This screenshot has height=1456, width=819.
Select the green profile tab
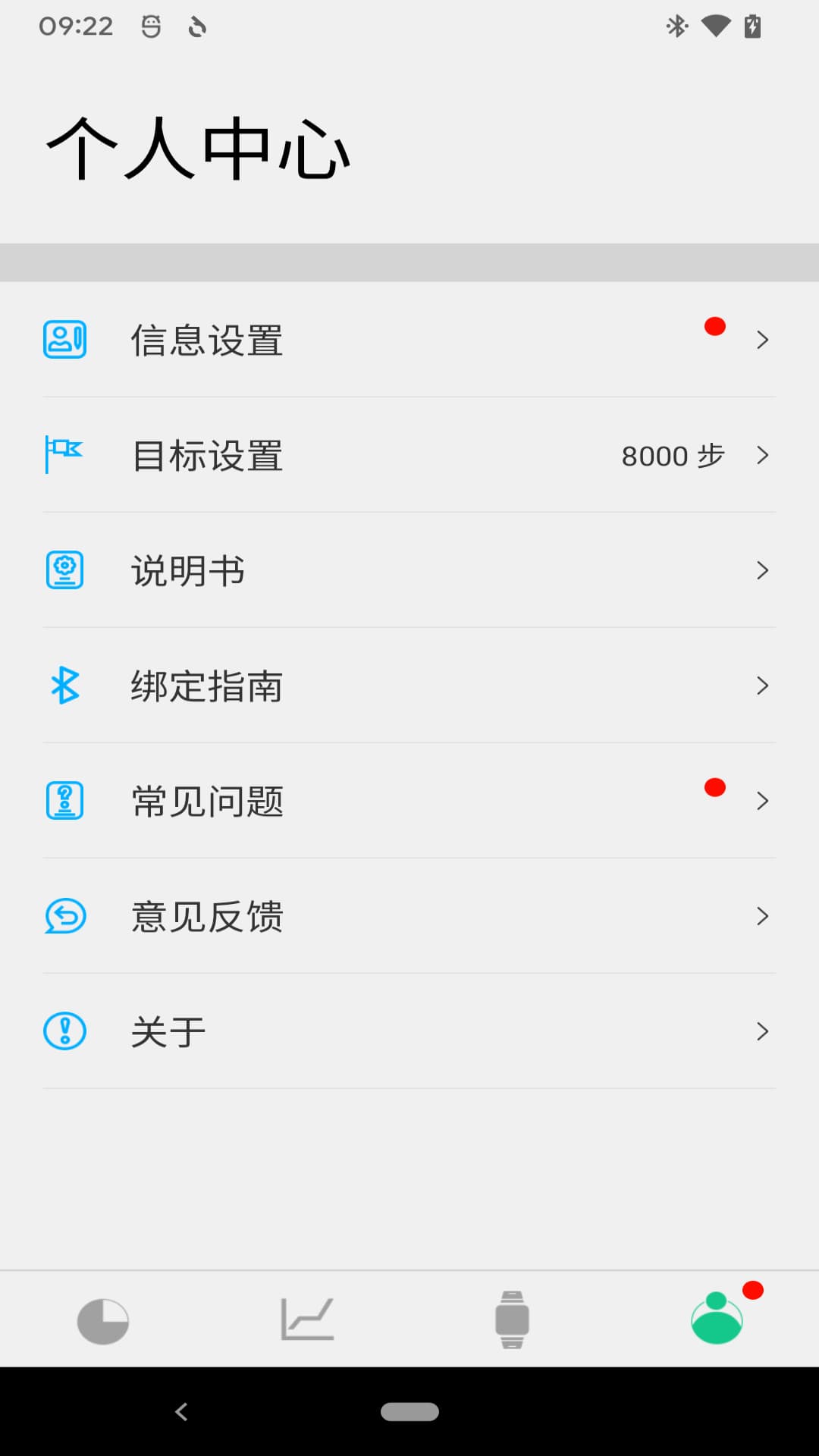click(717, 1320)
